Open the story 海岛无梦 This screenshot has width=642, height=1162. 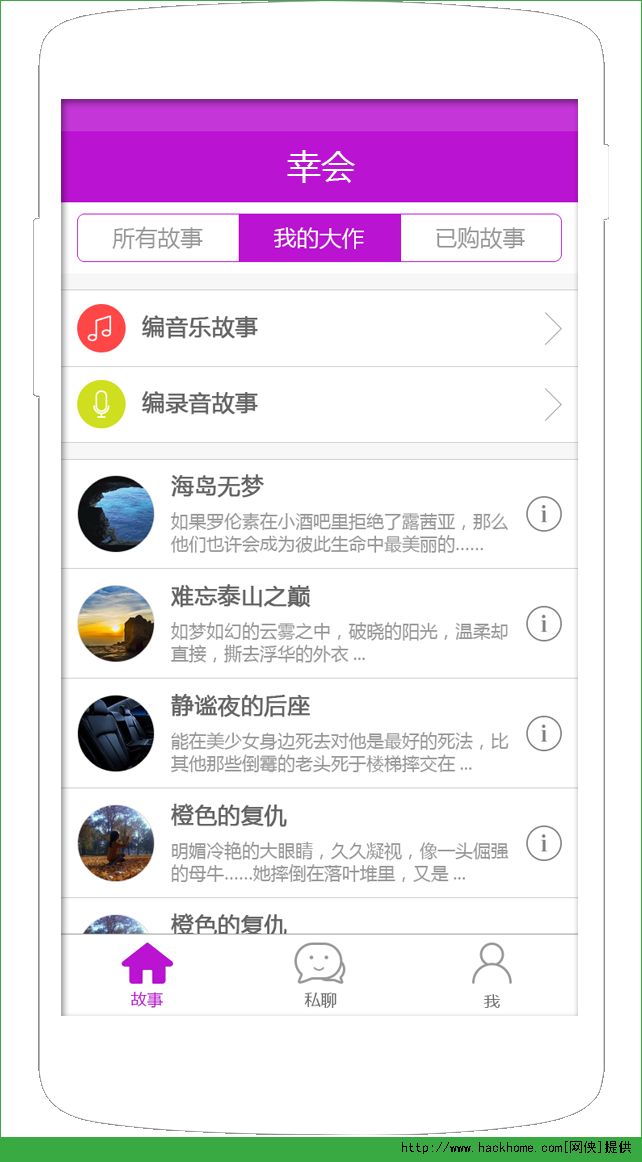(300, 515)
